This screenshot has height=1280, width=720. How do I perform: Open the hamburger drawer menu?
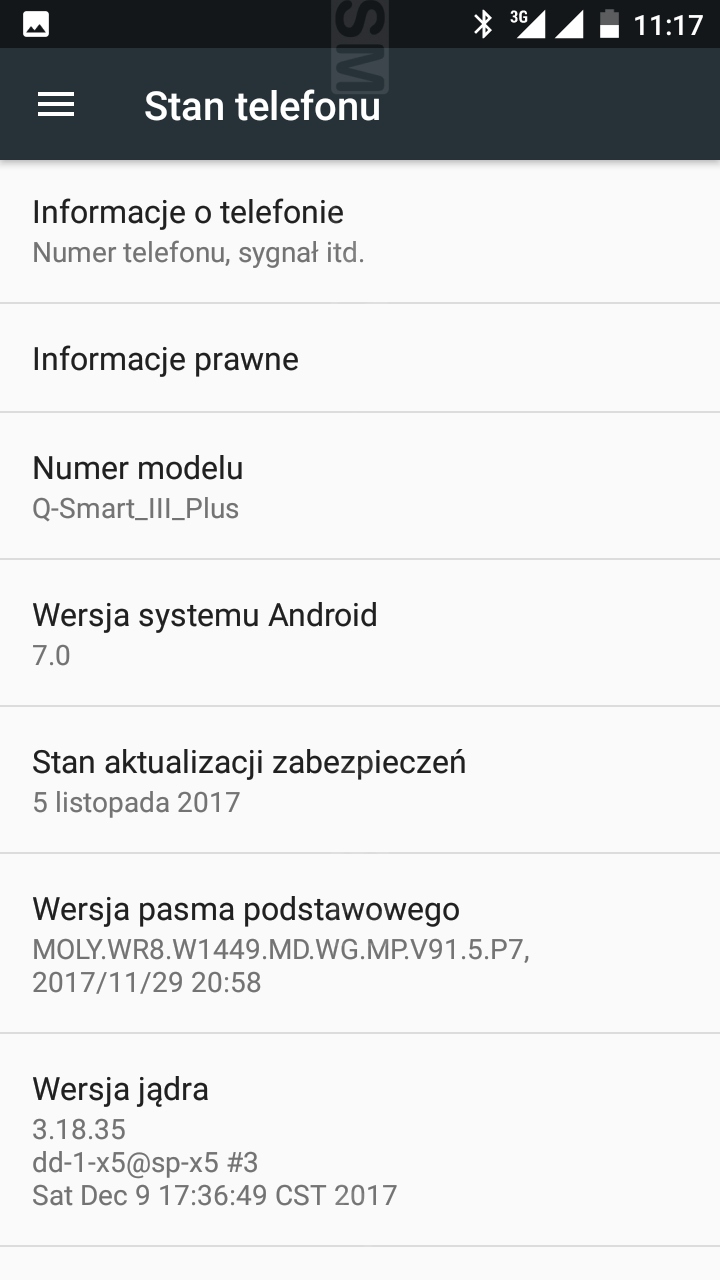pyautogui.click(x=56, y=105)
